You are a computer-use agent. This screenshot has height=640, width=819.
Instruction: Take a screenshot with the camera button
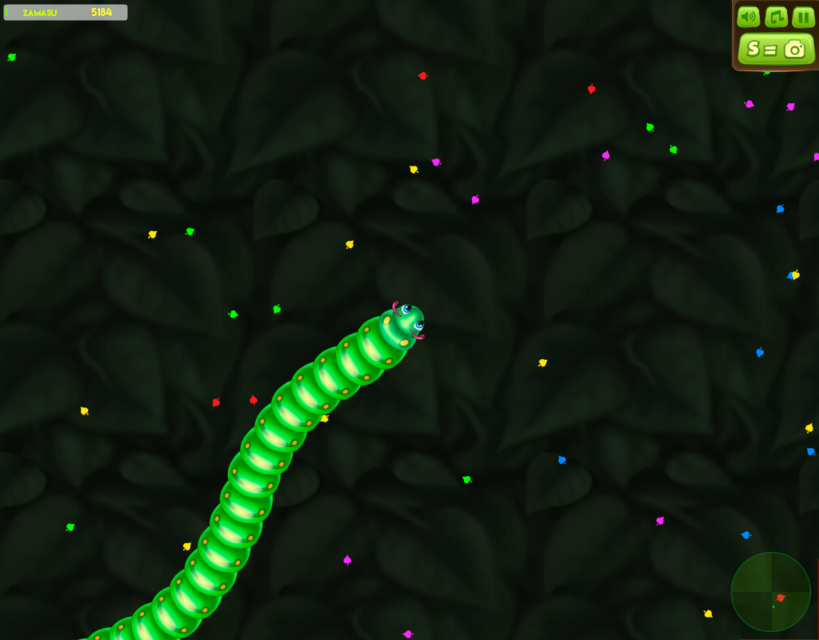pyautogui.click(x=776, y=48)
